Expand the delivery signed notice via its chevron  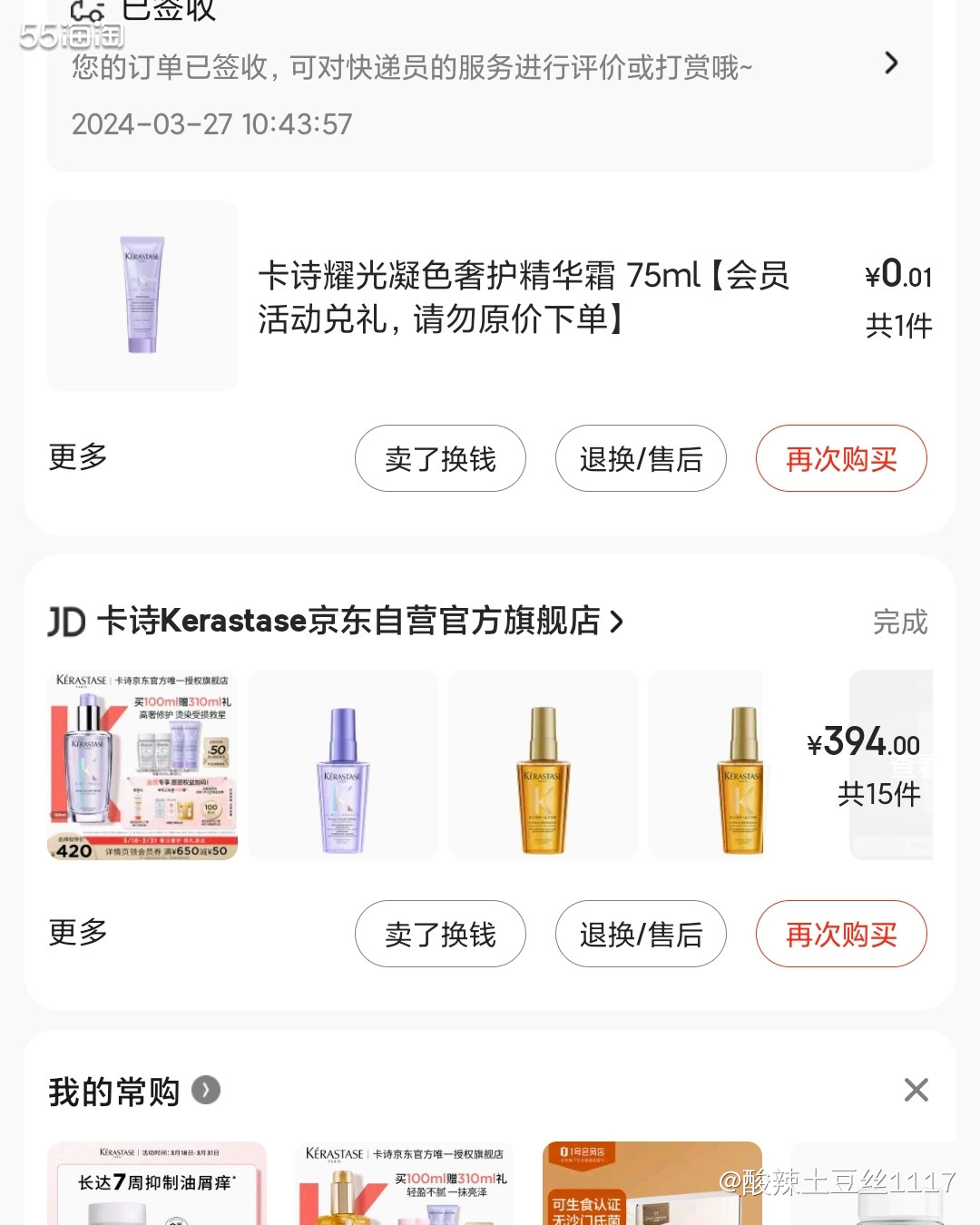click(x=891, y=64)
